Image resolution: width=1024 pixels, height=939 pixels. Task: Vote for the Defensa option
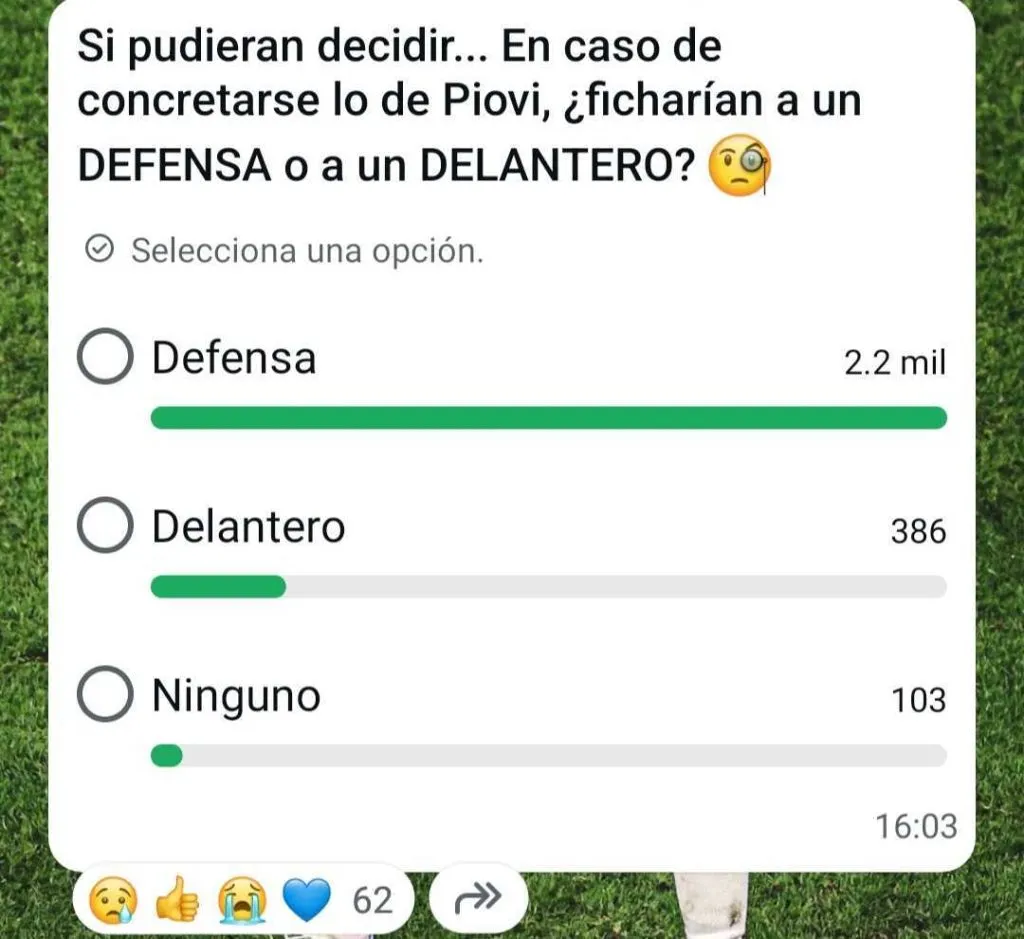105,358
